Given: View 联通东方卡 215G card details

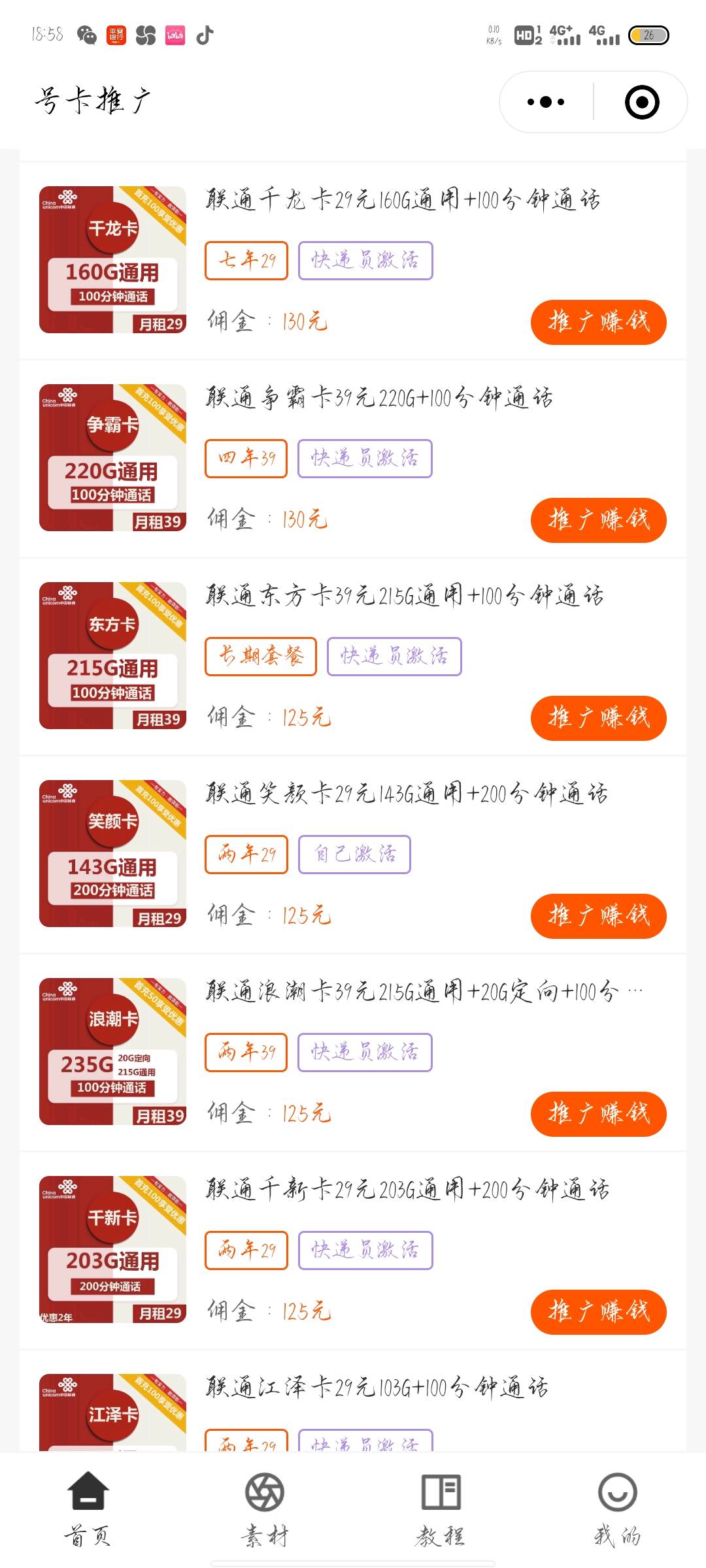Looking at the screenshot, I should [112, 655].
